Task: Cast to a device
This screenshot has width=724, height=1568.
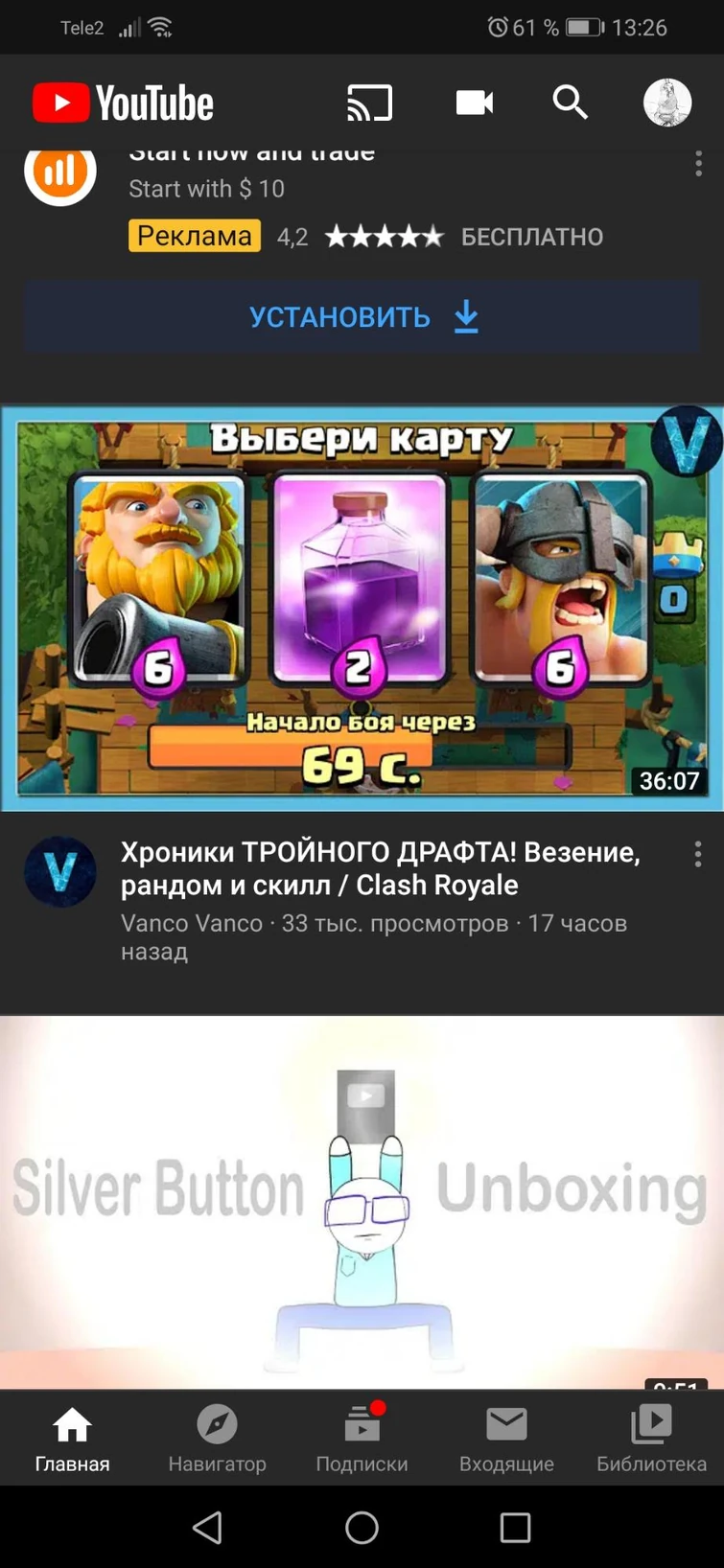Action: [x=369, y=103]
